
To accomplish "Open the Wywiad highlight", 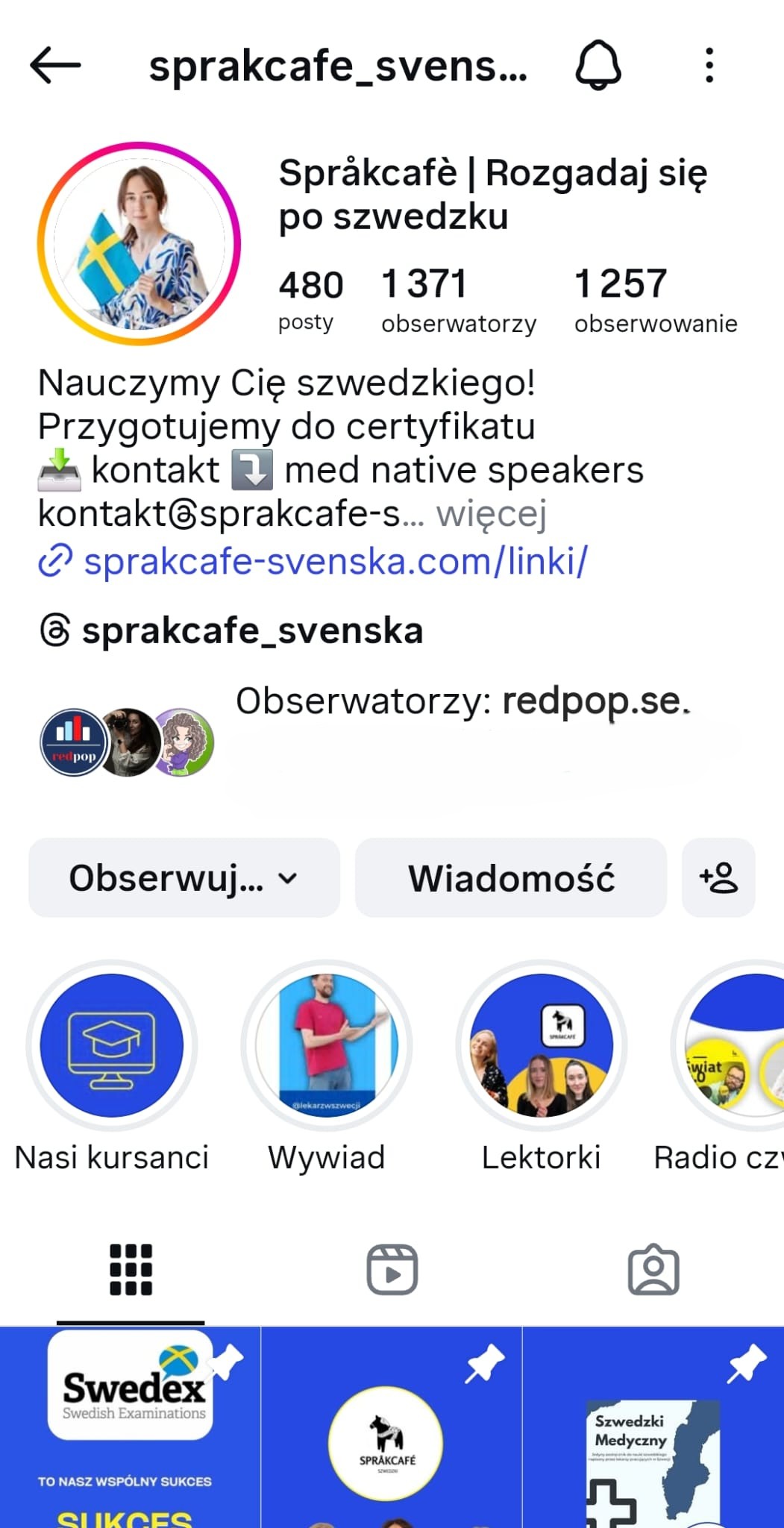I will click(326, 1046).
